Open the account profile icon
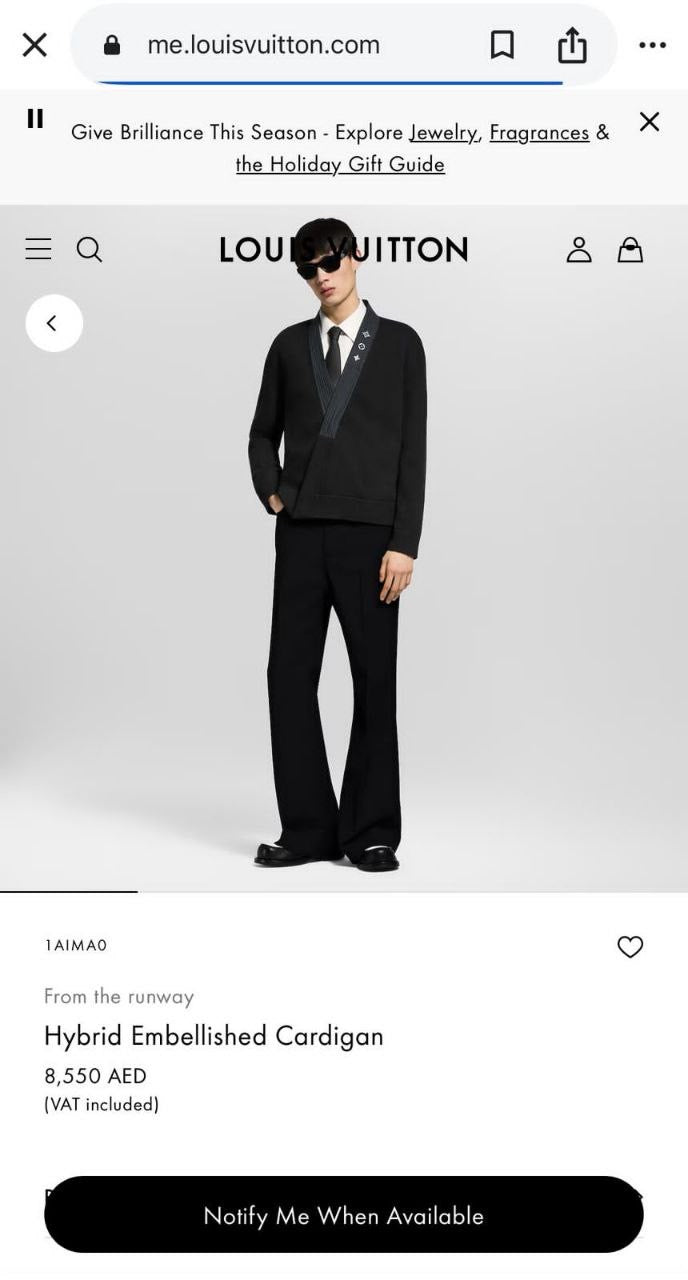 click(x=579, y=249)
